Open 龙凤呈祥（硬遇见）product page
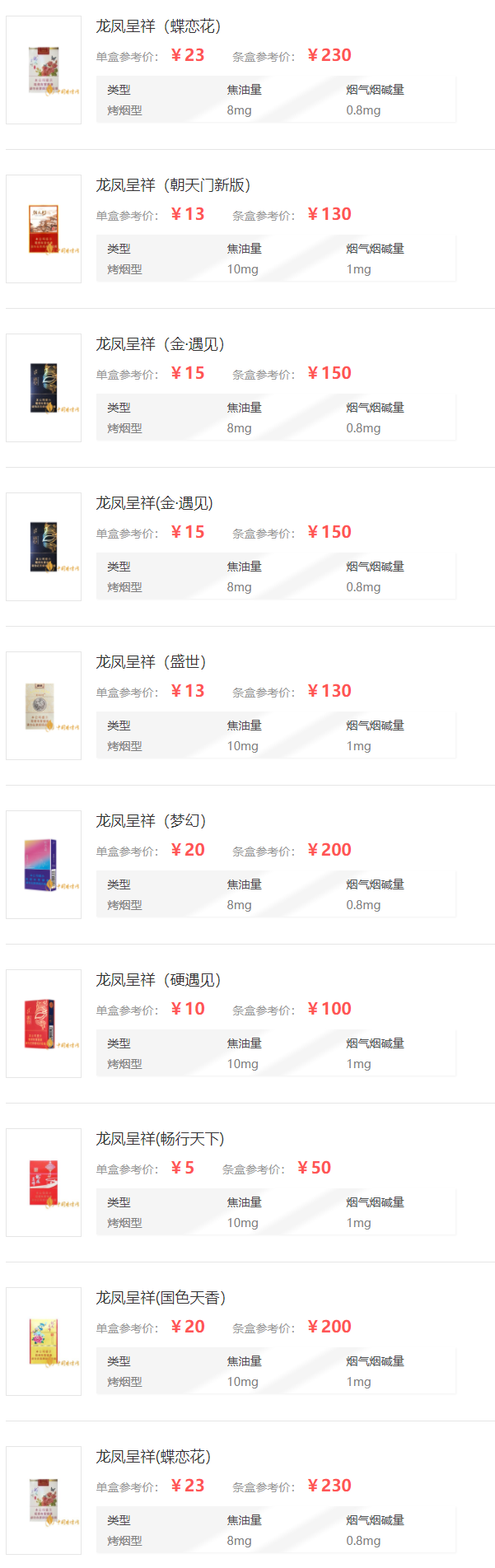This screenshot has width=495, height=1568. [158, 980]
